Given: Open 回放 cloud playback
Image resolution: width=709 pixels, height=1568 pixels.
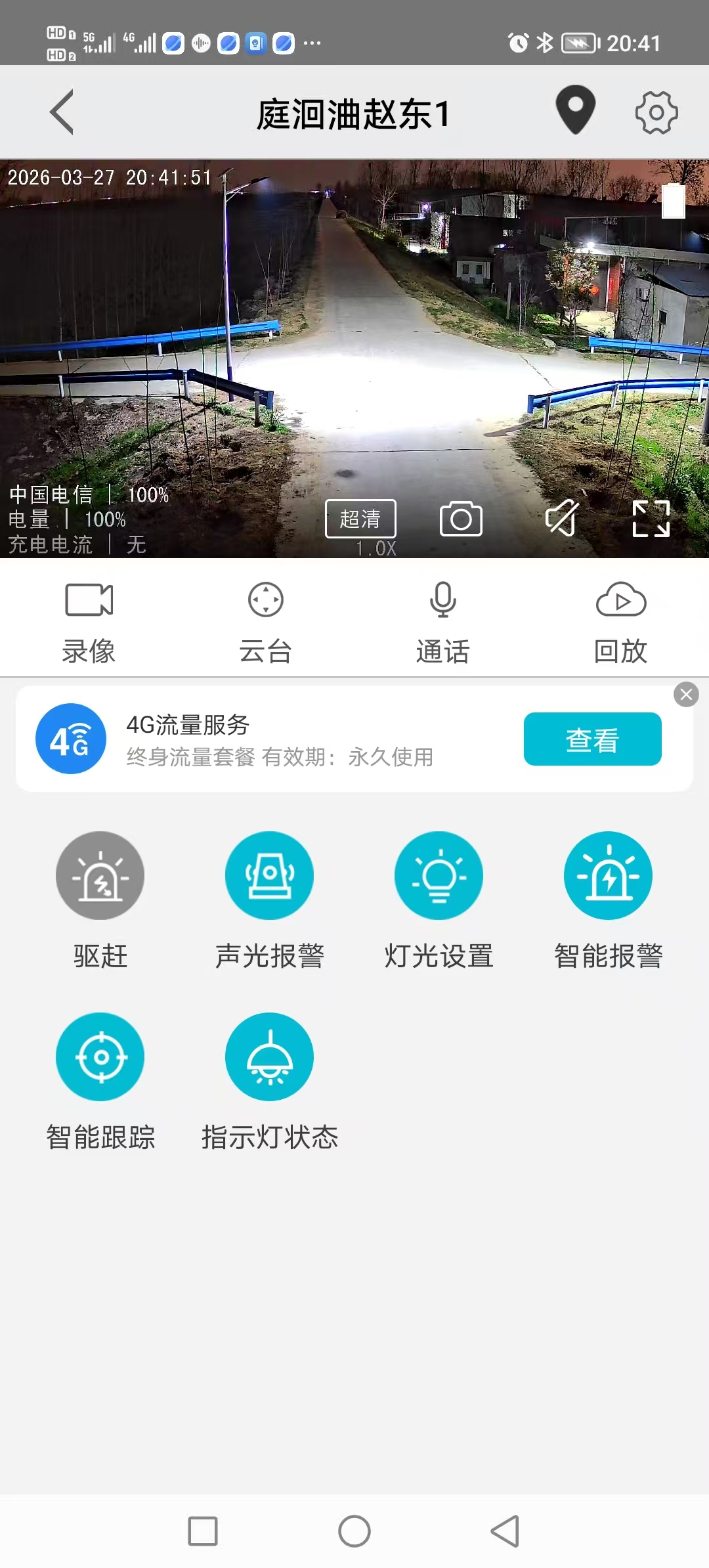Looking at the screenshot, I should (620, 621).
